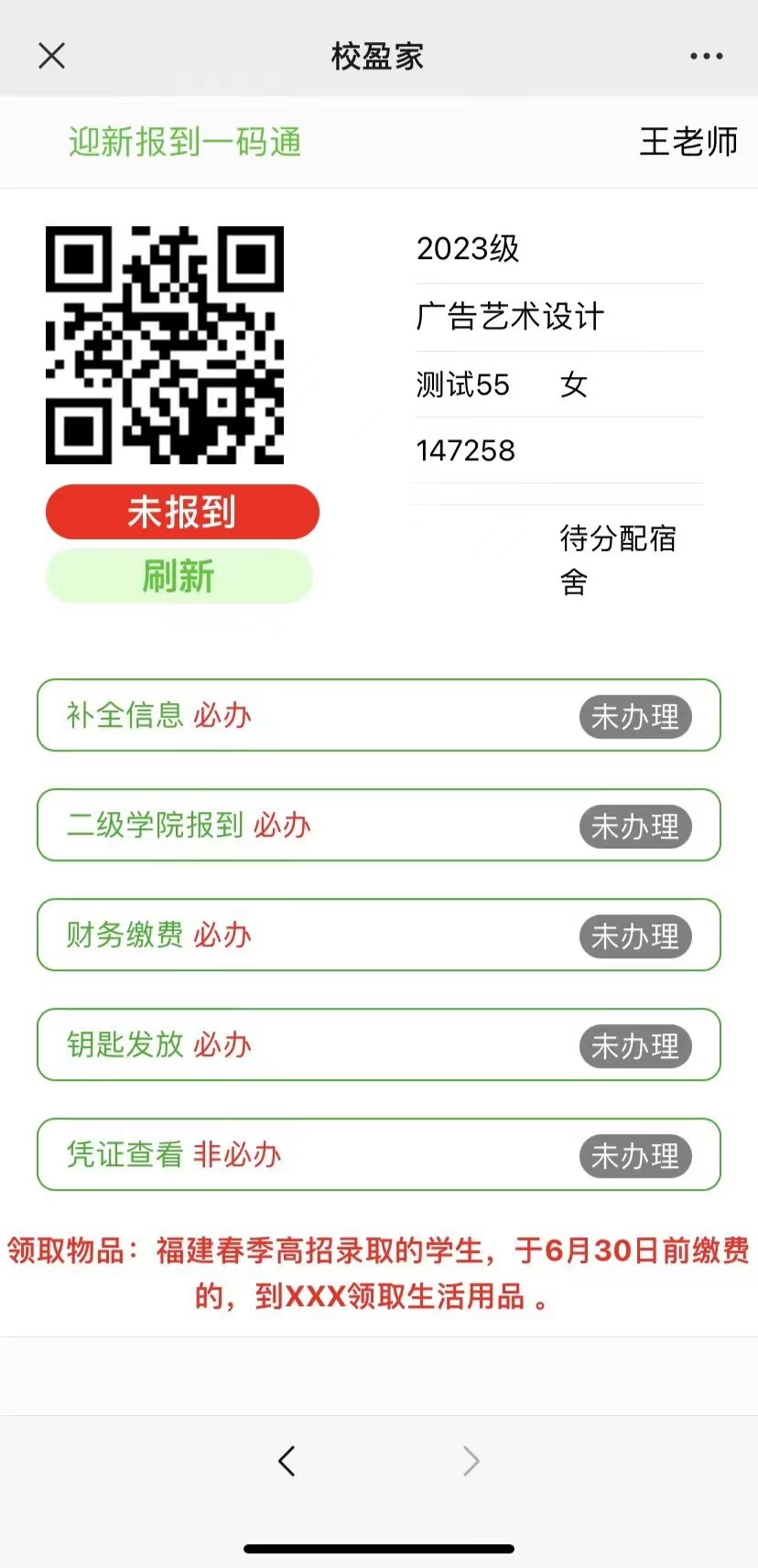Select the 财务缴费 payment step
The height and width of the screenshot is (1568, 758).
click(x=378, y=935)
